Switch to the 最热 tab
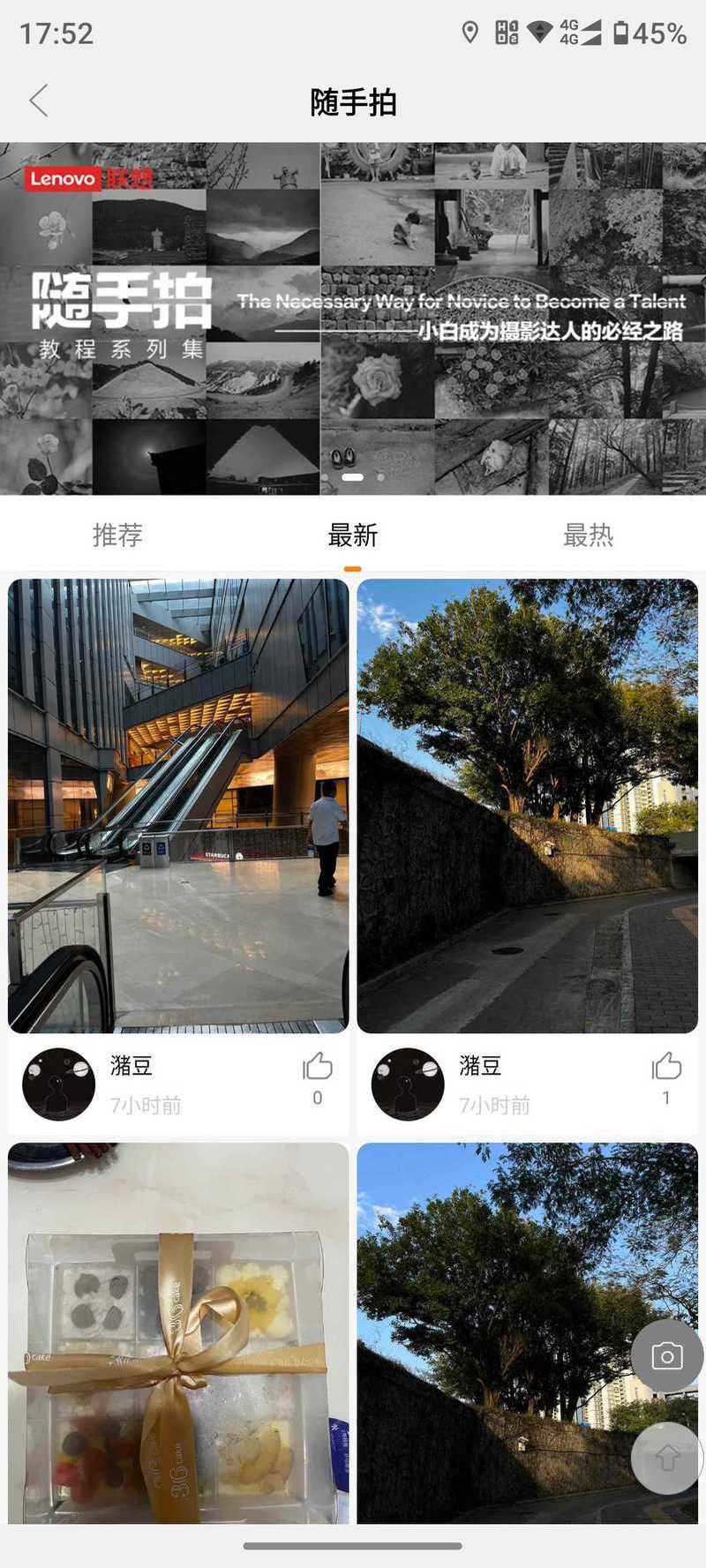Image resolution: width=706 pixels, height=1568 pixels. coord(588,535)
